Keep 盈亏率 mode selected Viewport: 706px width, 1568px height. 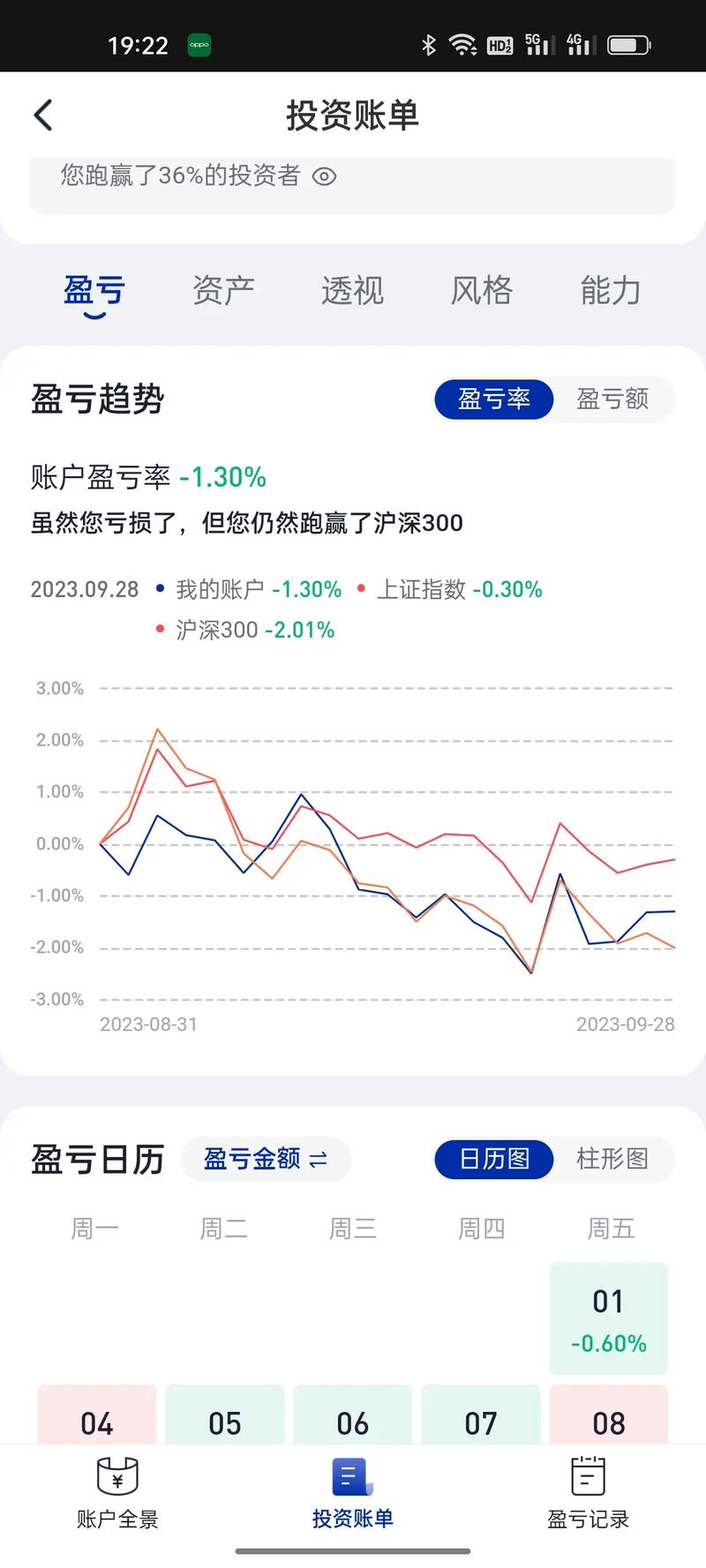coord(493,399)
